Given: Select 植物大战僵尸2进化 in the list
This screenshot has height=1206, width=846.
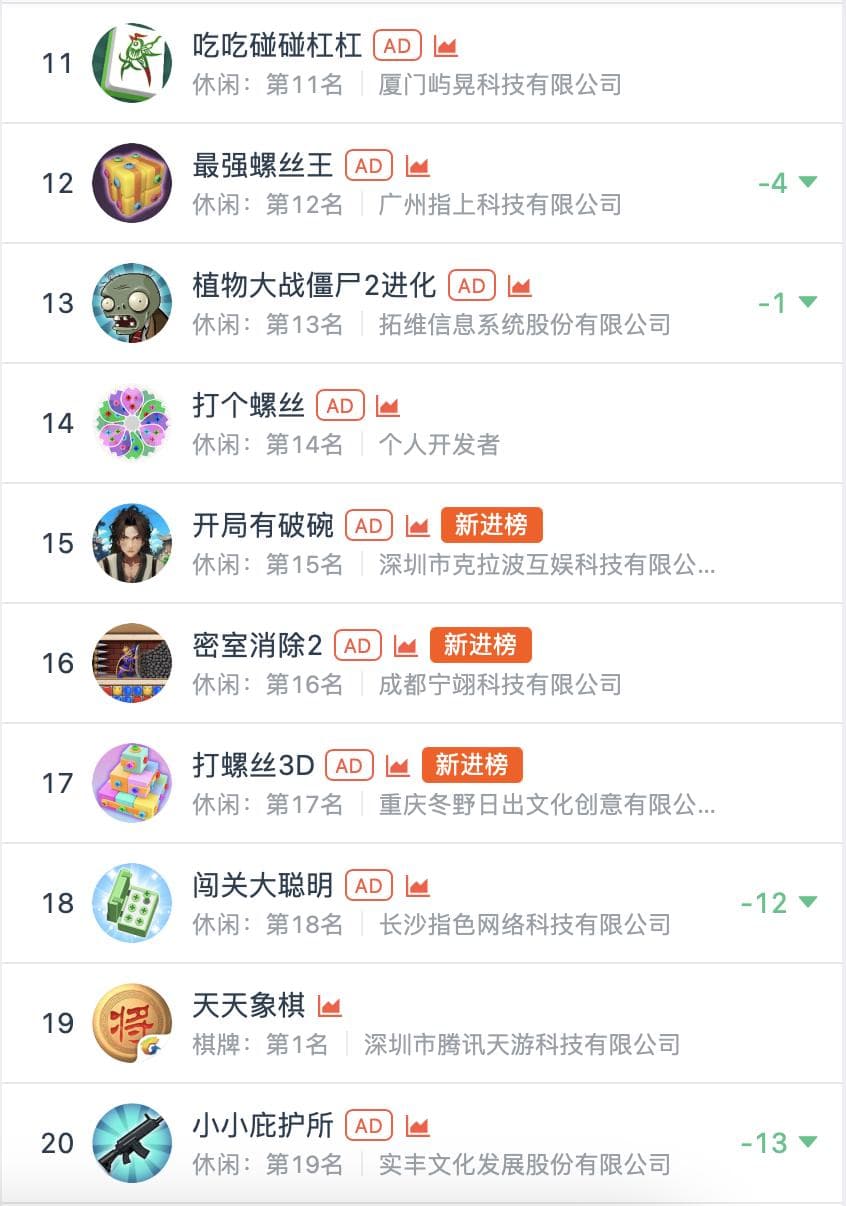Looking at the screenshot, I should coord(314,286).
